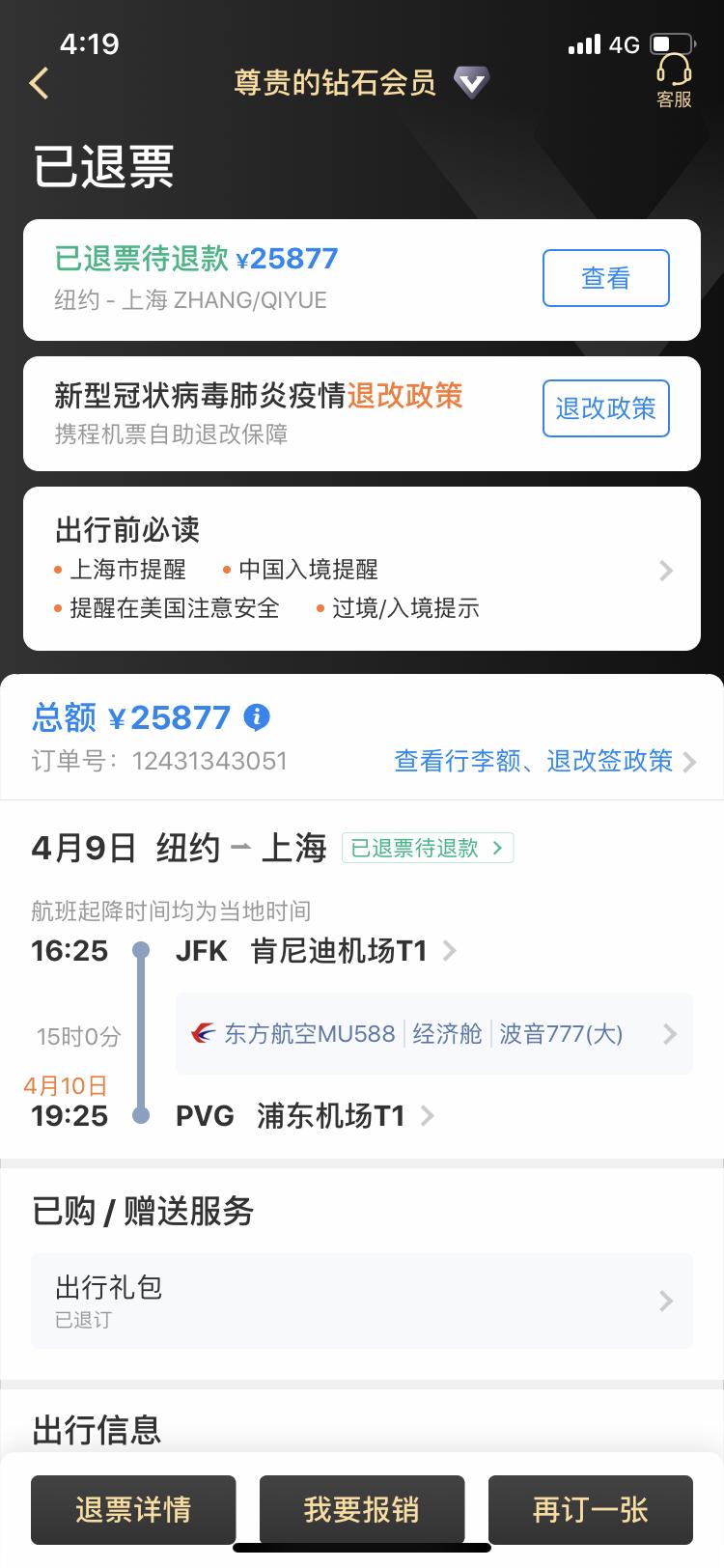
Task: Expand the 出行礼包 gift package chevron
Action: (664, 1301)
